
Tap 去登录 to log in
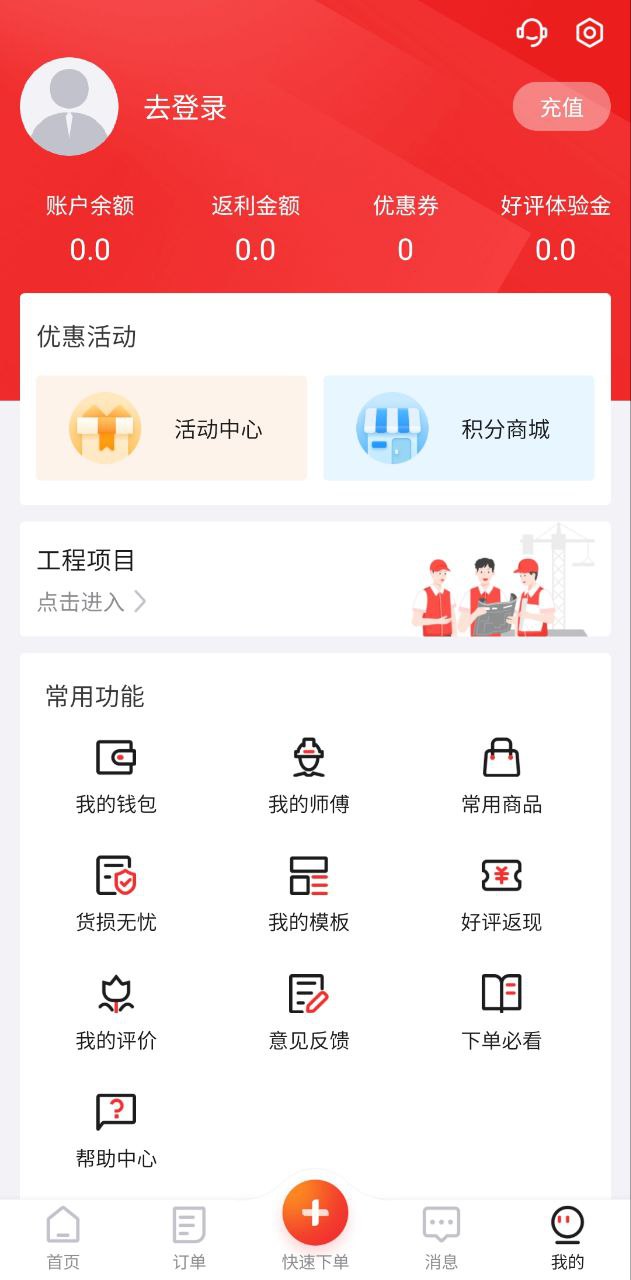coord(185,107)
